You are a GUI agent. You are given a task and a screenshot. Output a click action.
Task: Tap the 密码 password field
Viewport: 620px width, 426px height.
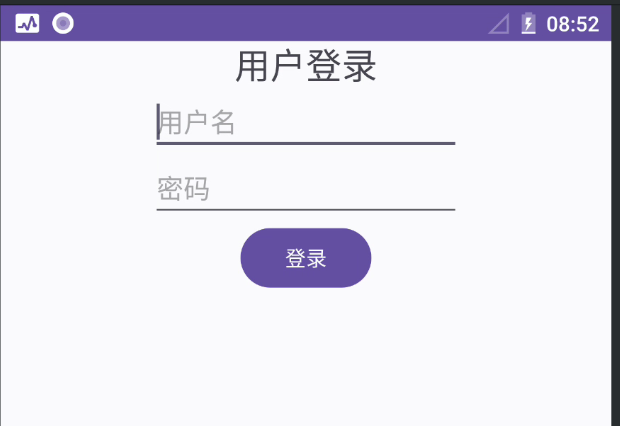click(x=305, y=190)
